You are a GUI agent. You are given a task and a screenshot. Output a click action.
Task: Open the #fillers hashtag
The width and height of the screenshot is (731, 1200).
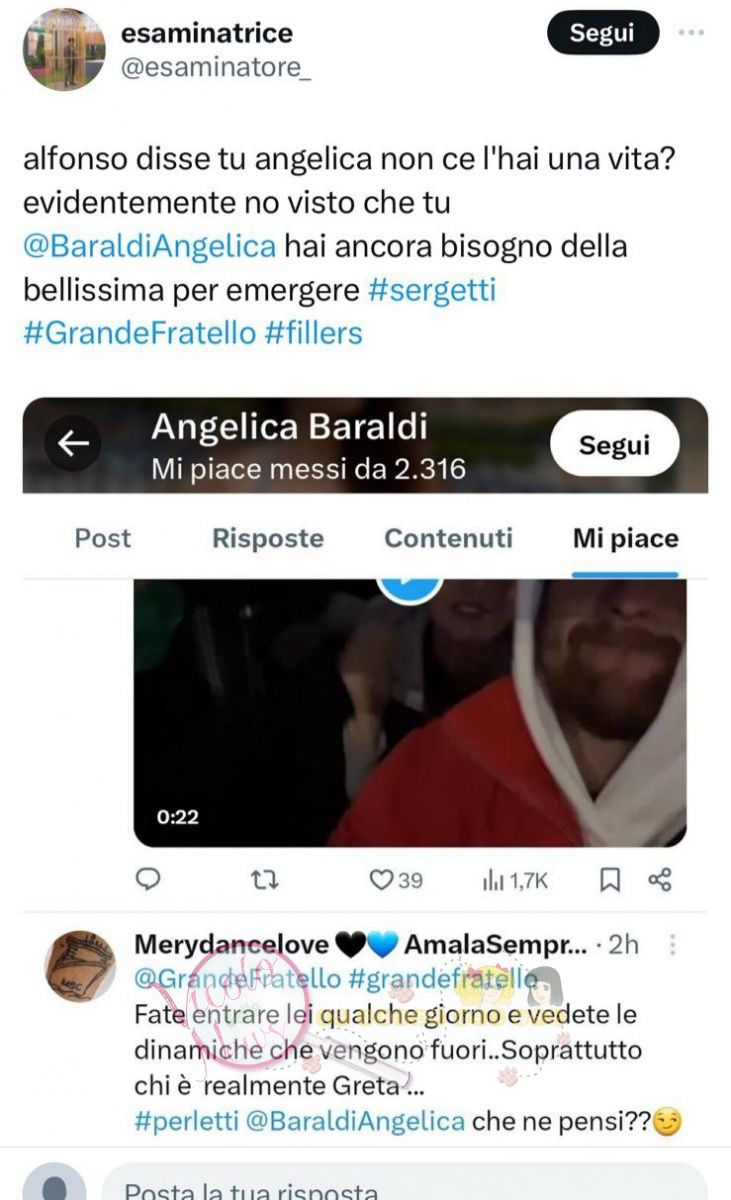coord(313,333)
